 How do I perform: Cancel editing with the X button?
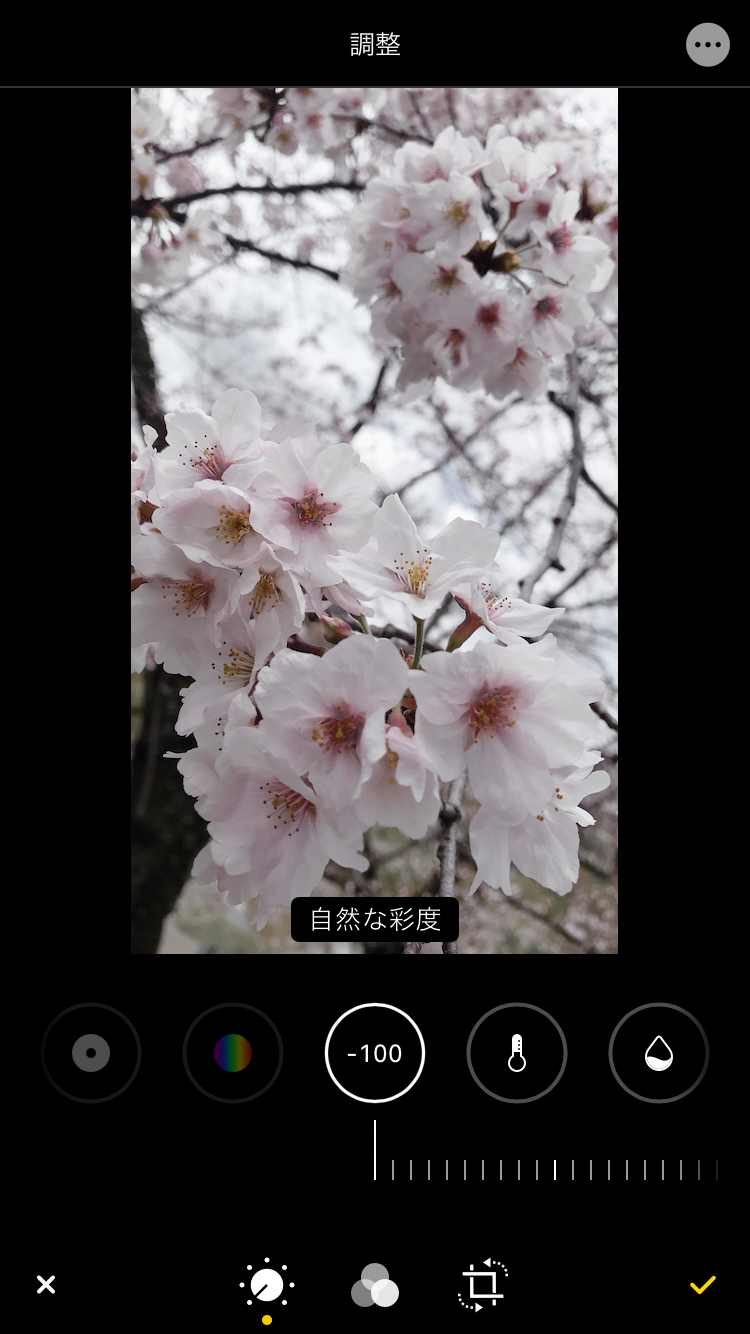46,1285
